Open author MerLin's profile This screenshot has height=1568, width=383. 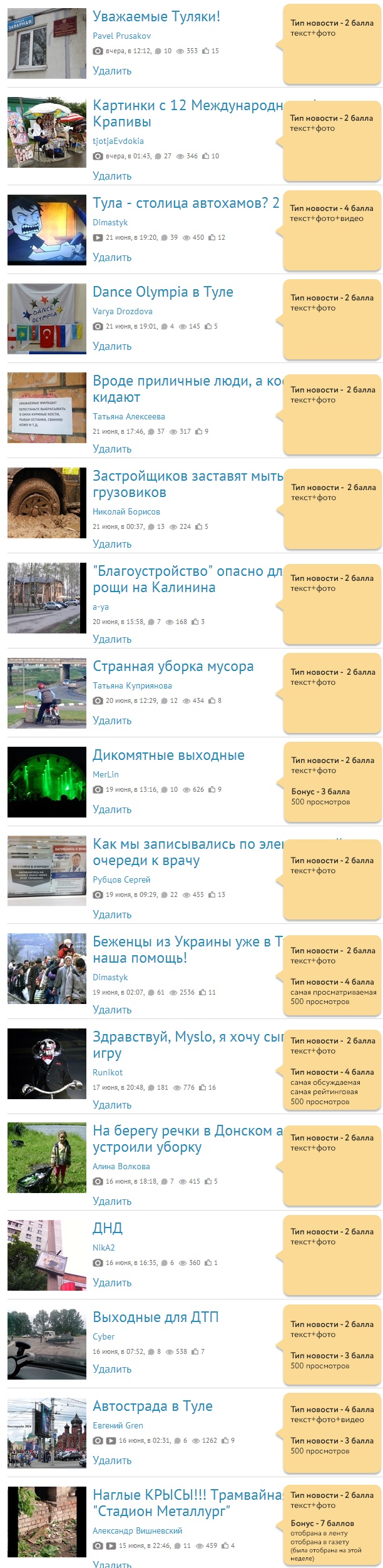pos(106,774)
